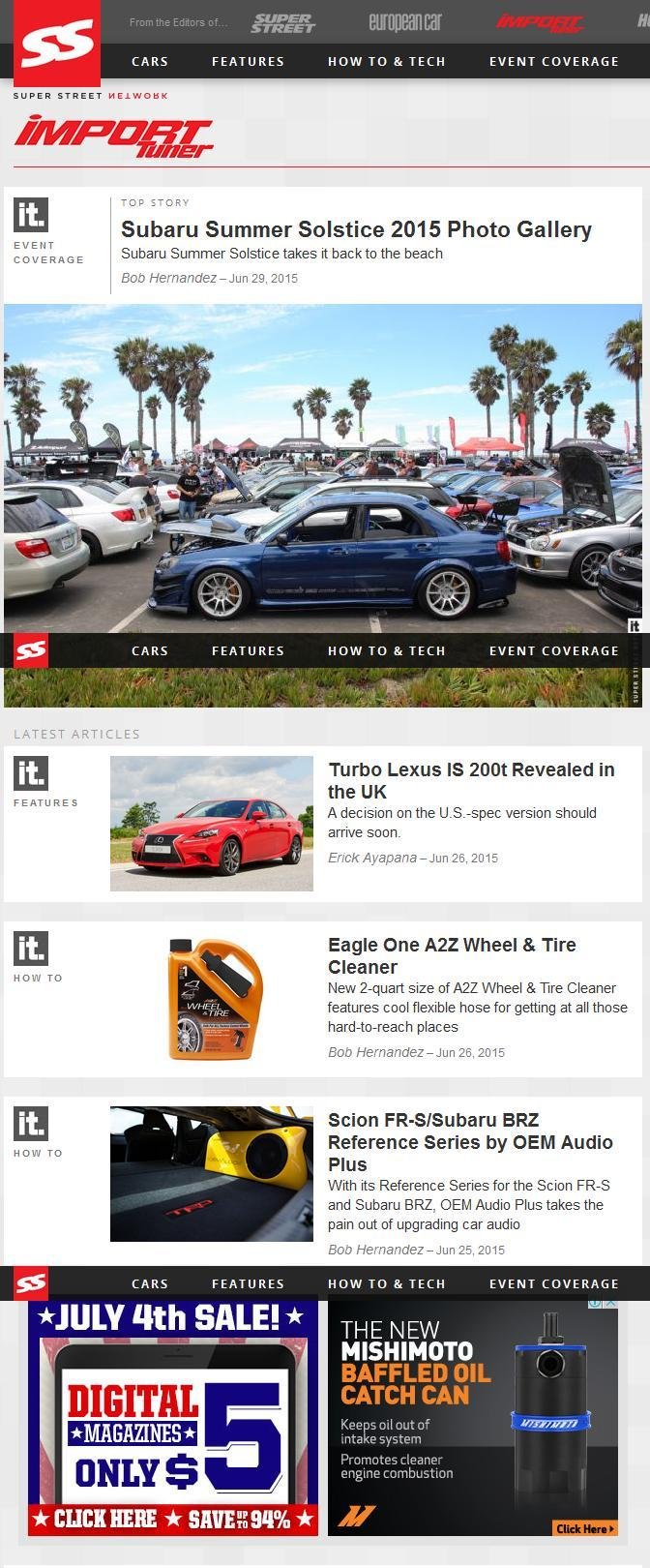This screenshot has width=650, height=1568.
Task: View author Erick Ayapana's page
Action: pyautogui.click(x=372, y=858)
